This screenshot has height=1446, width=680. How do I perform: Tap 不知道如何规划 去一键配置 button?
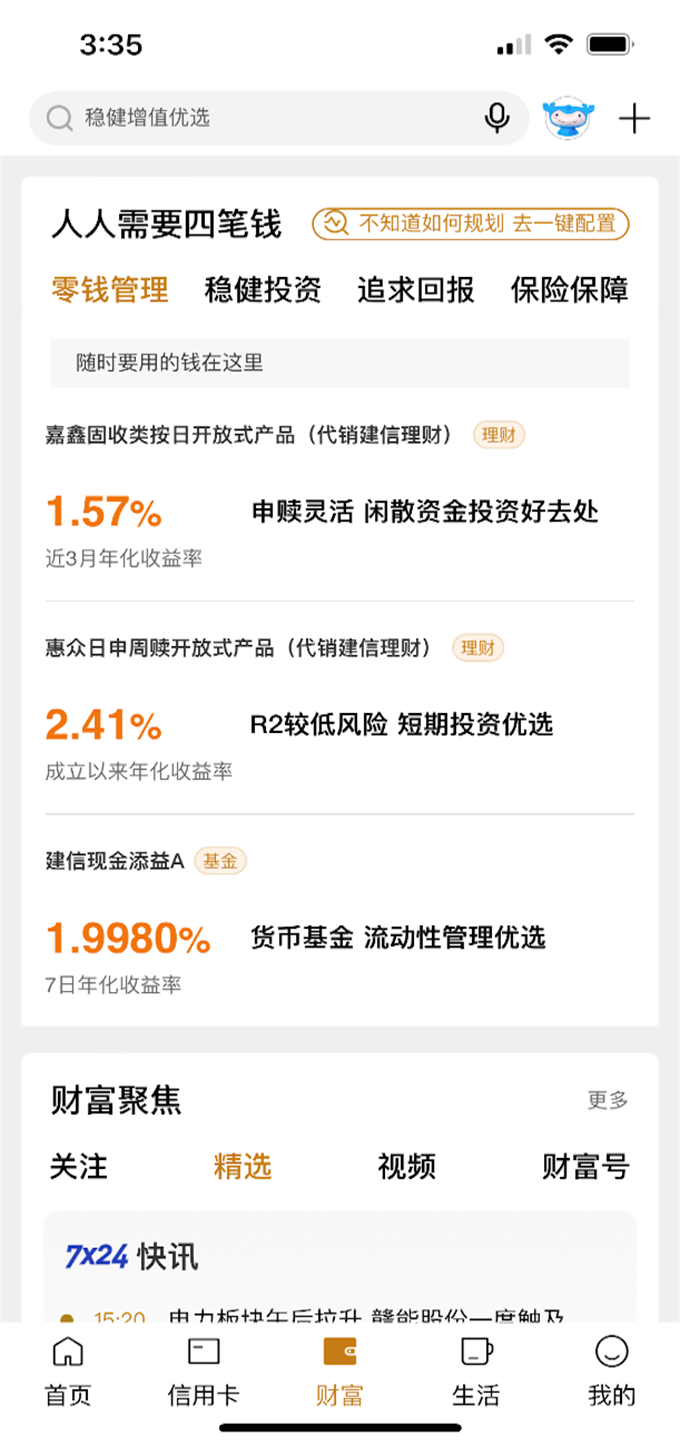[470, 223]
